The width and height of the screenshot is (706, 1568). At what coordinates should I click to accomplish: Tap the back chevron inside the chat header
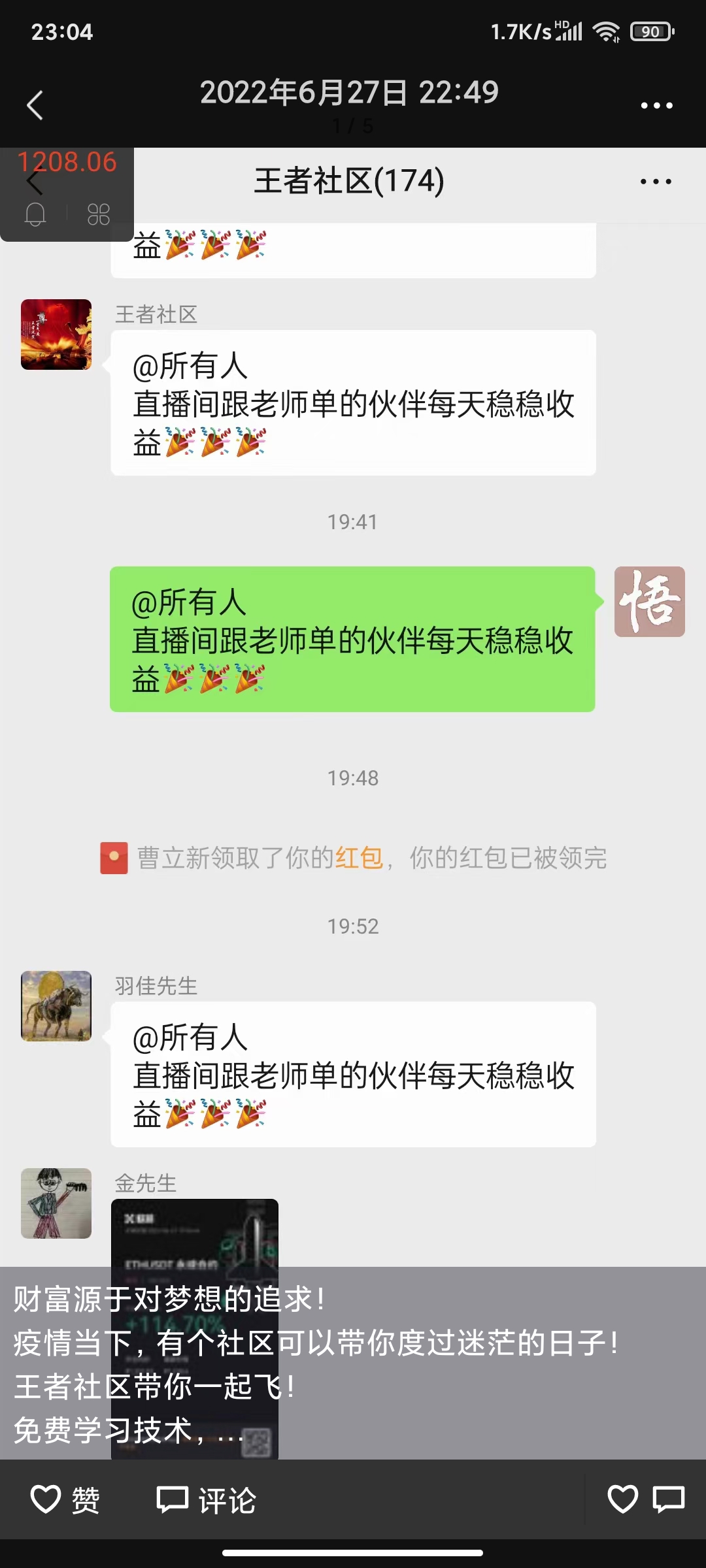(35, 183)
